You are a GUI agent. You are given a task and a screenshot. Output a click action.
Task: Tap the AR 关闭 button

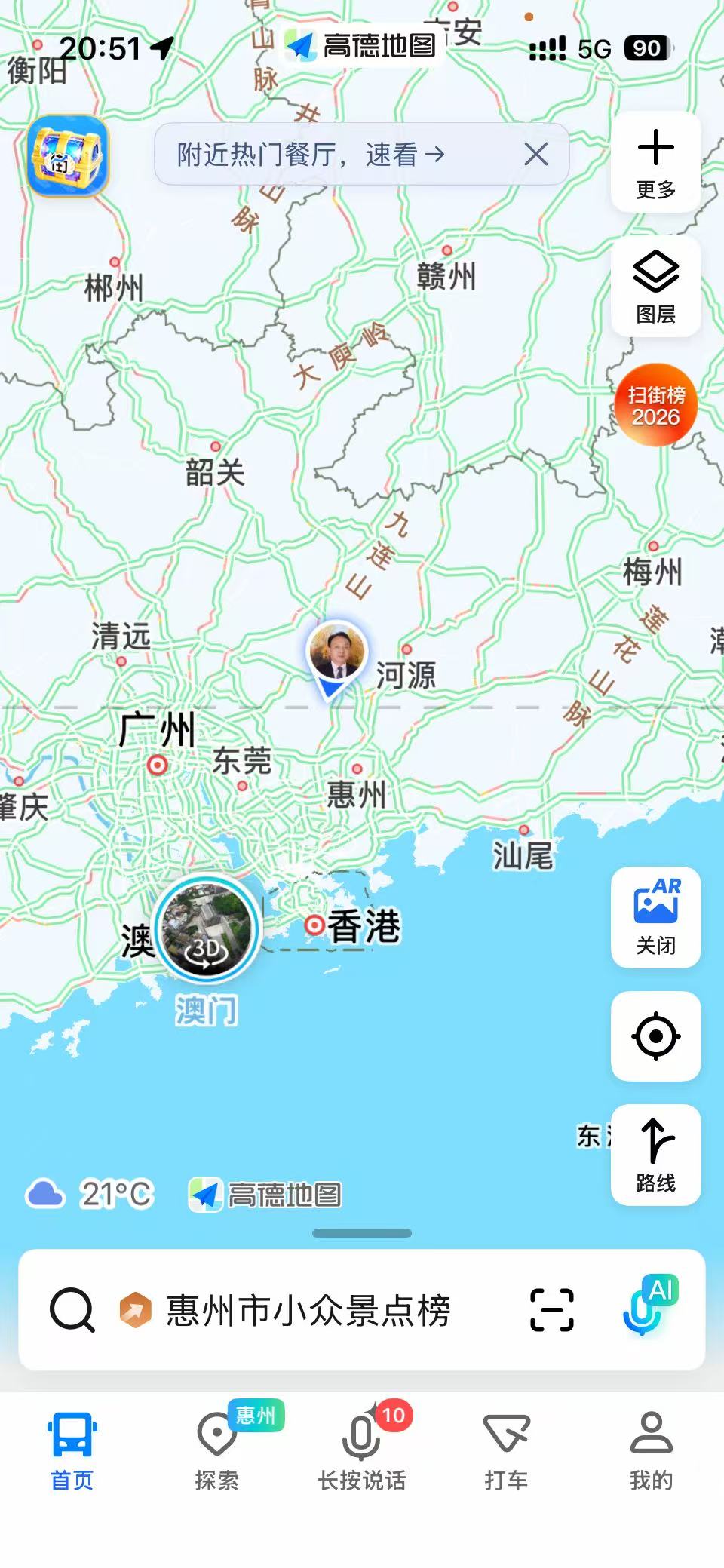tap(655, 917)
